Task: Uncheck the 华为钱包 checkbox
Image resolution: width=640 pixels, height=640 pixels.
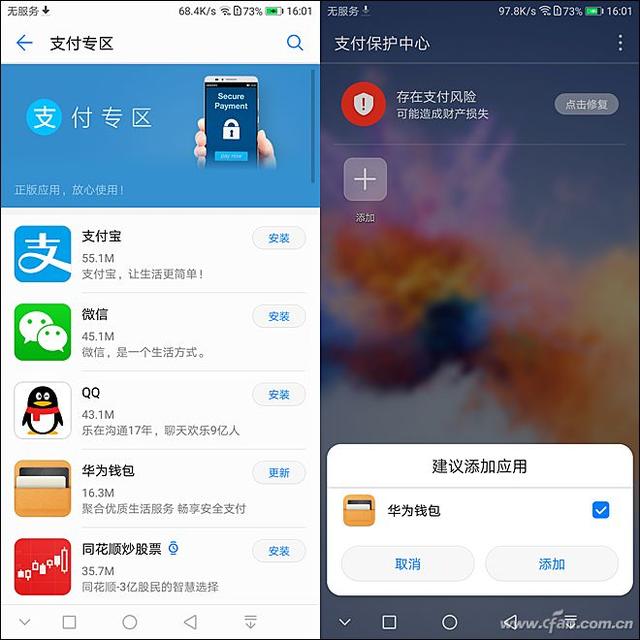Action: (x=600, y=510)
